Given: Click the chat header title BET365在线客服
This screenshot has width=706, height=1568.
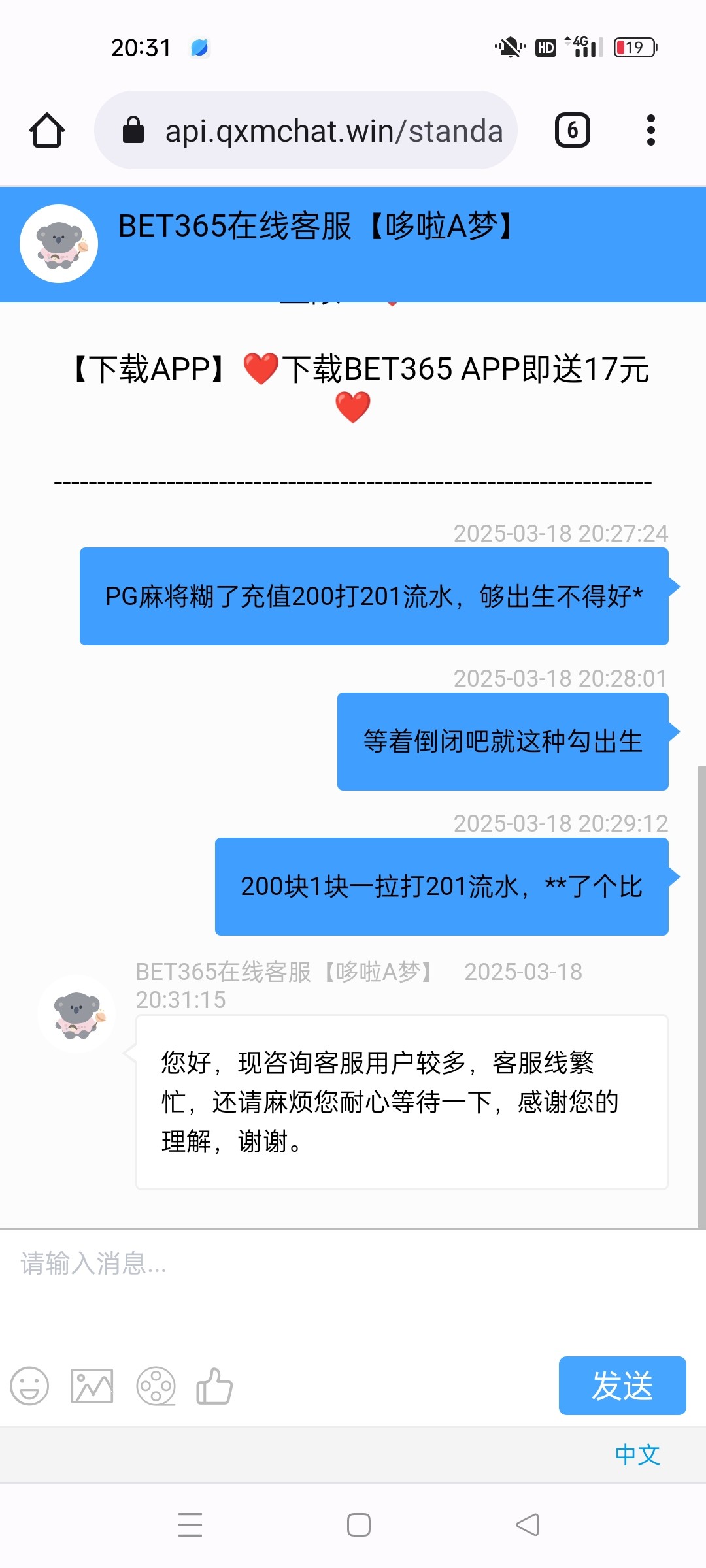Looking at the screenshot, I should tap(316, 228).
